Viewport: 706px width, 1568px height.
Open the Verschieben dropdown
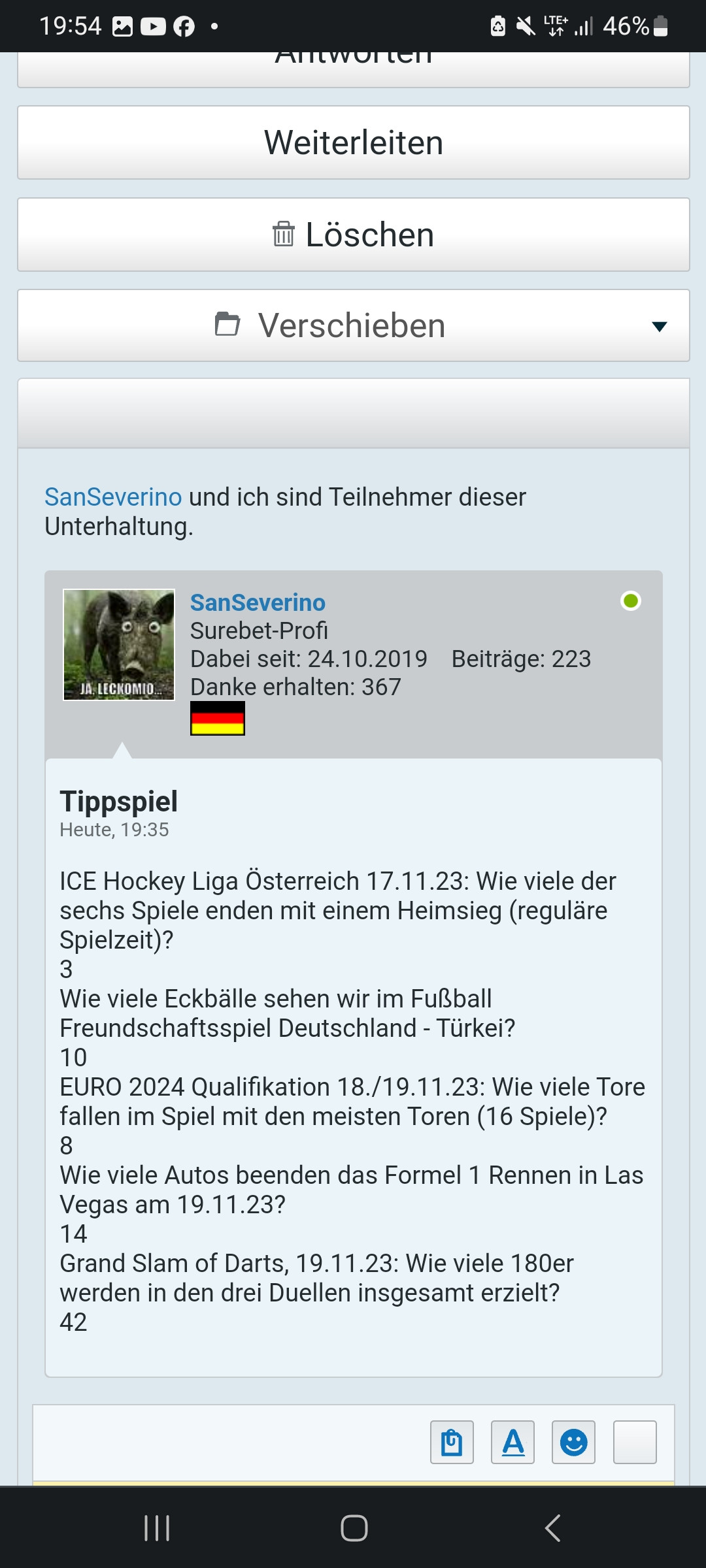[x=353, y=325]
